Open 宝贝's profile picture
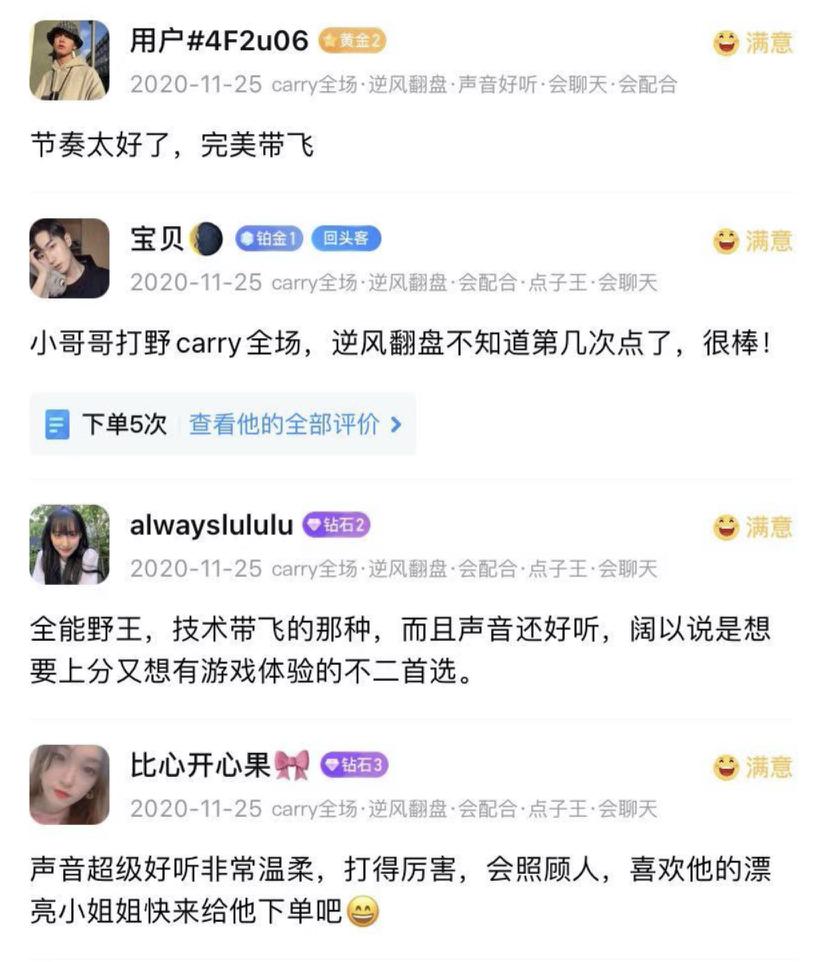The image size is (825, 962). point(69,258)
